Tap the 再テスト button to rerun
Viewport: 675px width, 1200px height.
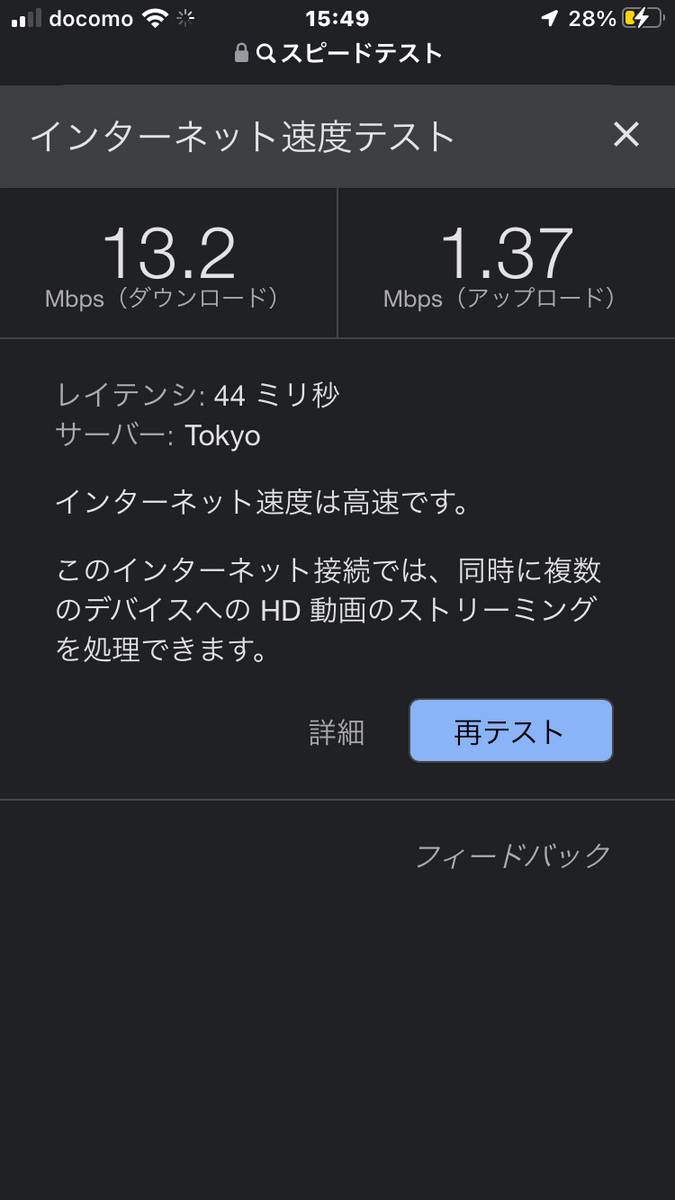(510, 731)
